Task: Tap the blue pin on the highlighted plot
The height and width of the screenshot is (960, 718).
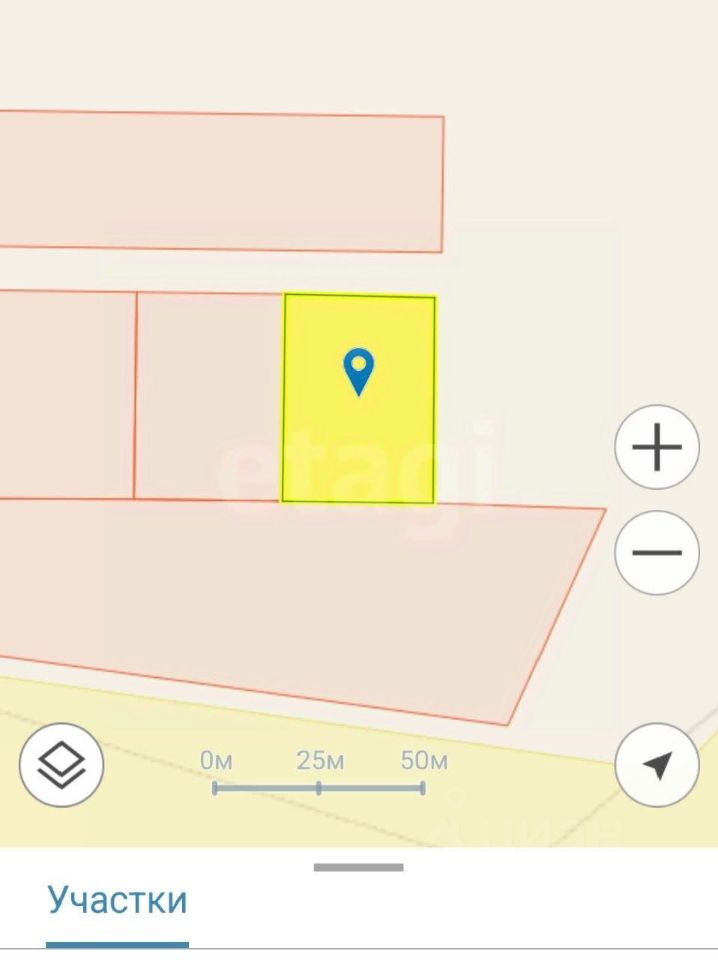Action: (x=358, y=370)
